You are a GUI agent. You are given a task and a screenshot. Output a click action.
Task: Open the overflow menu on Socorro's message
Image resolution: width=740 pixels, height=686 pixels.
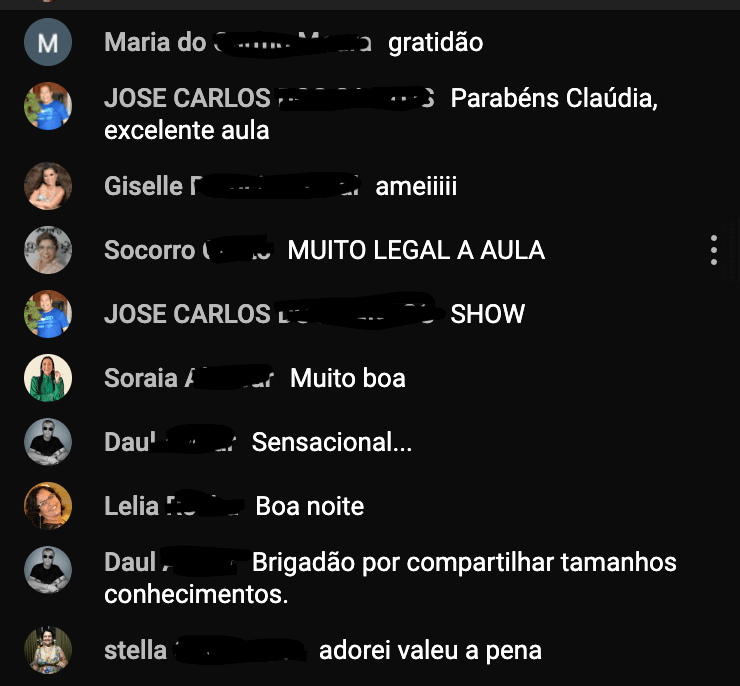pyautogui.click(x=713, y=250)
